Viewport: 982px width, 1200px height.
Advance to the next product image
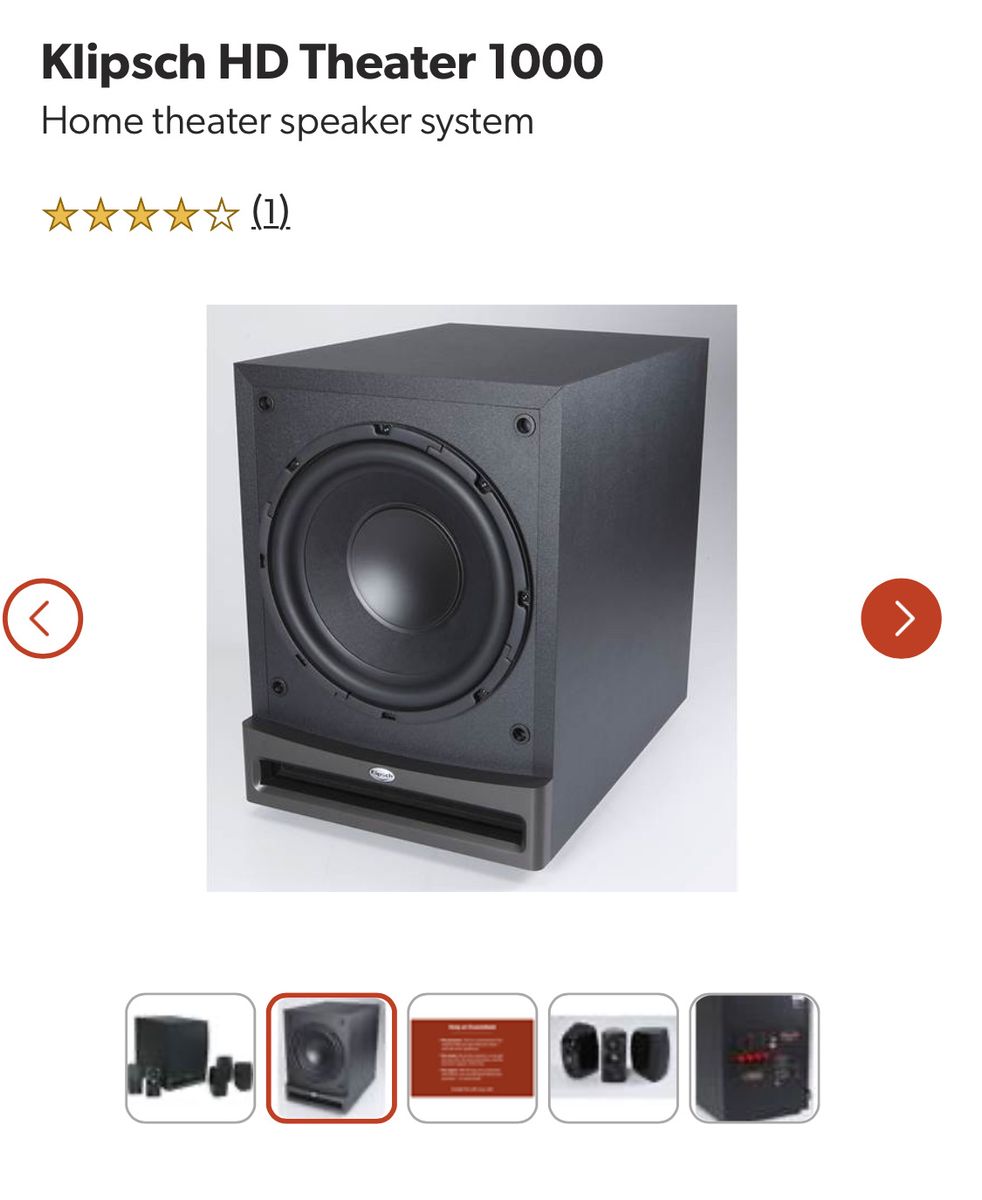click(901, 618)
